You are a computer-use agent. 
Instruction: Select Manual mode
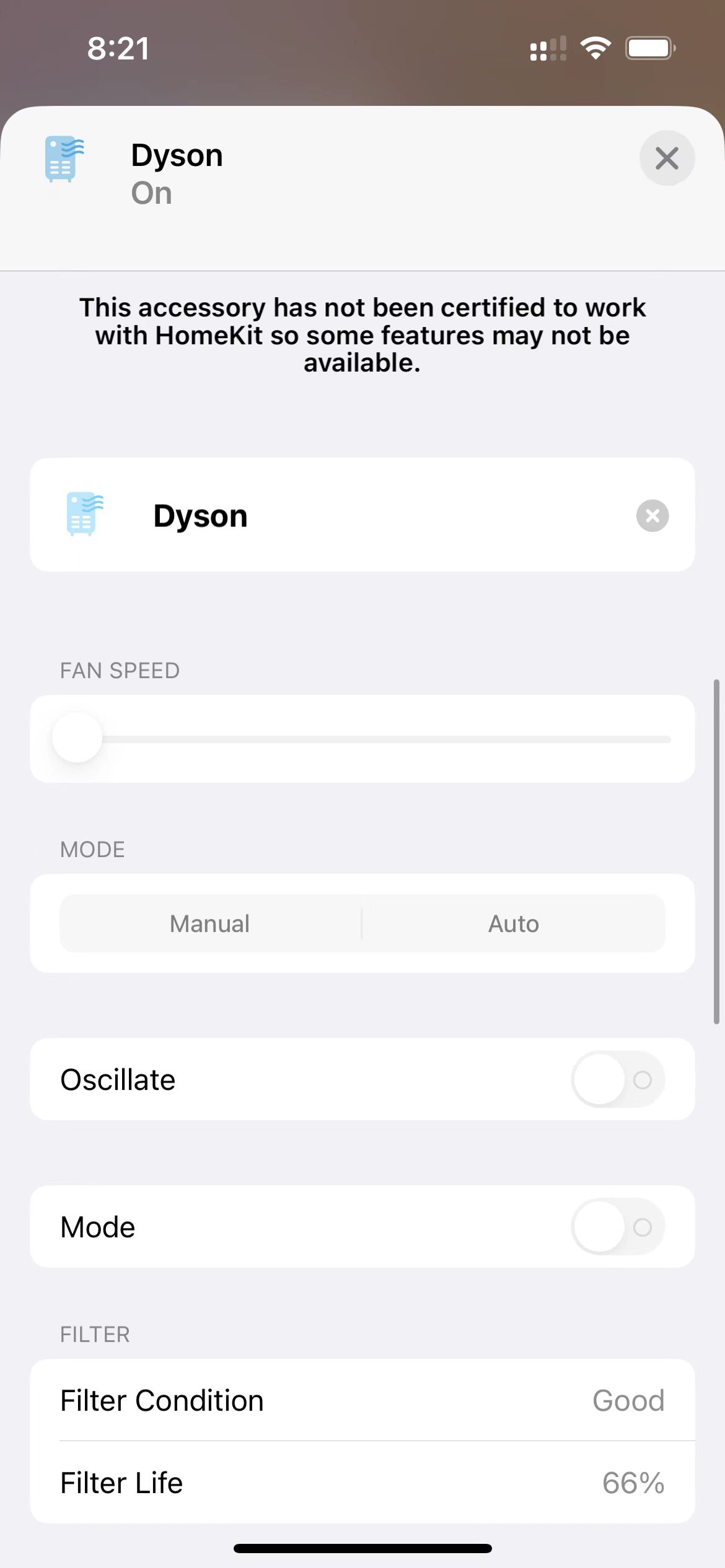tap(209, 923)
